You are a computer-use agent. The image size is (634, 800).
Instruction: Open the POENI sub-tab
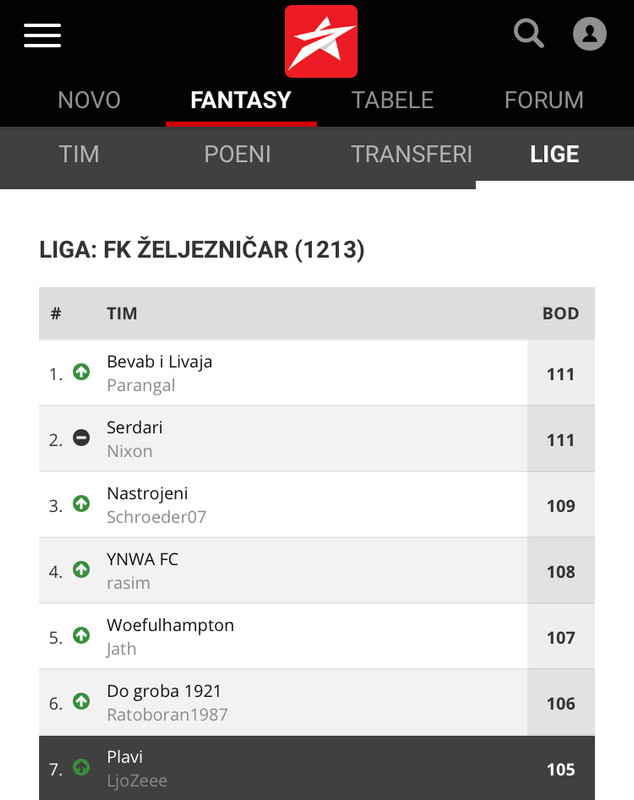[x=238, y=154]
